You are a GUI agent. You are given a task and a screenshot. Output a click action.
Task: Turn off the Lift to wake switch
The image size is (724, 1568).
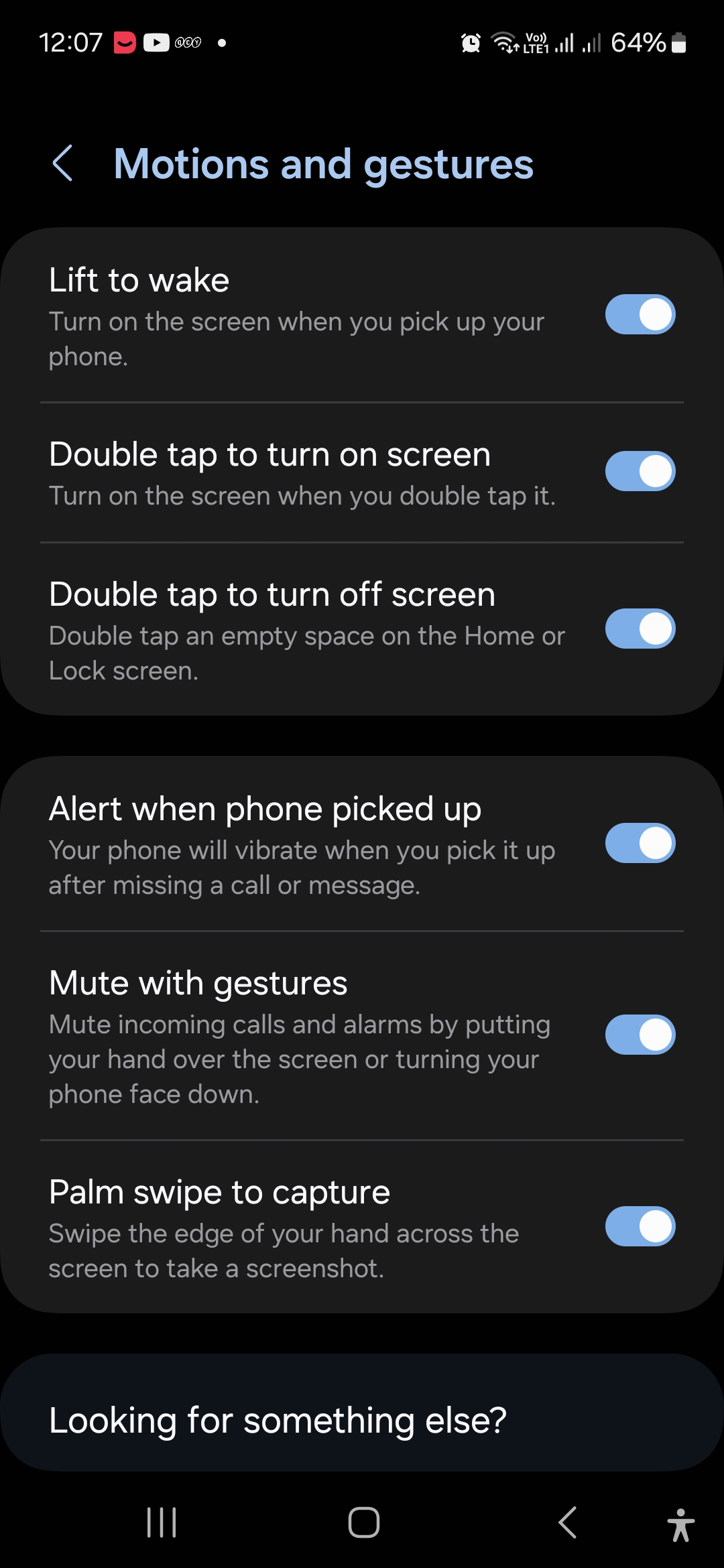pyautogui.click(x=640, y=314)
